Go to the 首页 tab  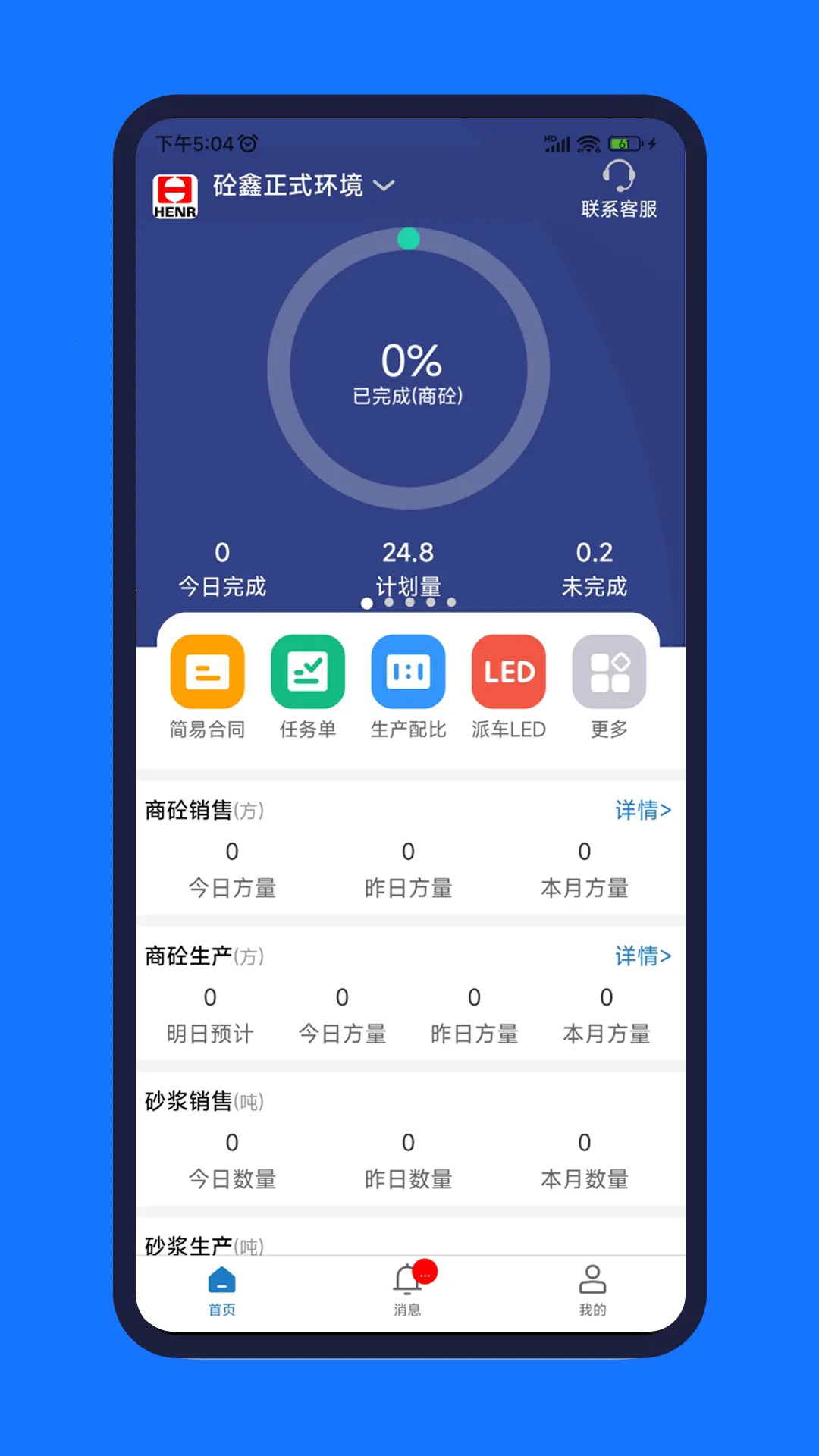(x=222, y=1289)
